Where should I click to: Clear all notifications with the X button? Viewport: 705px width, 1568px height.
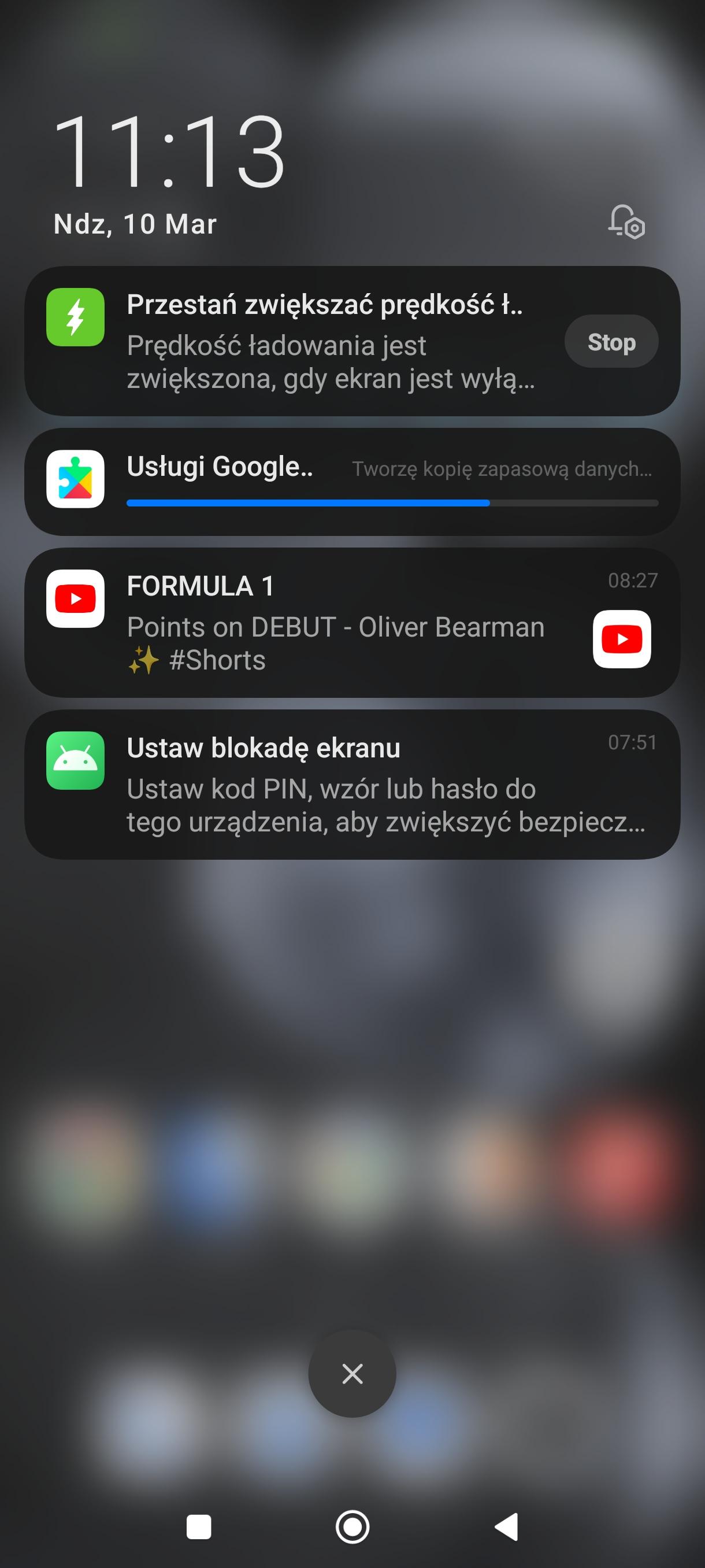tap(352, 1374)
